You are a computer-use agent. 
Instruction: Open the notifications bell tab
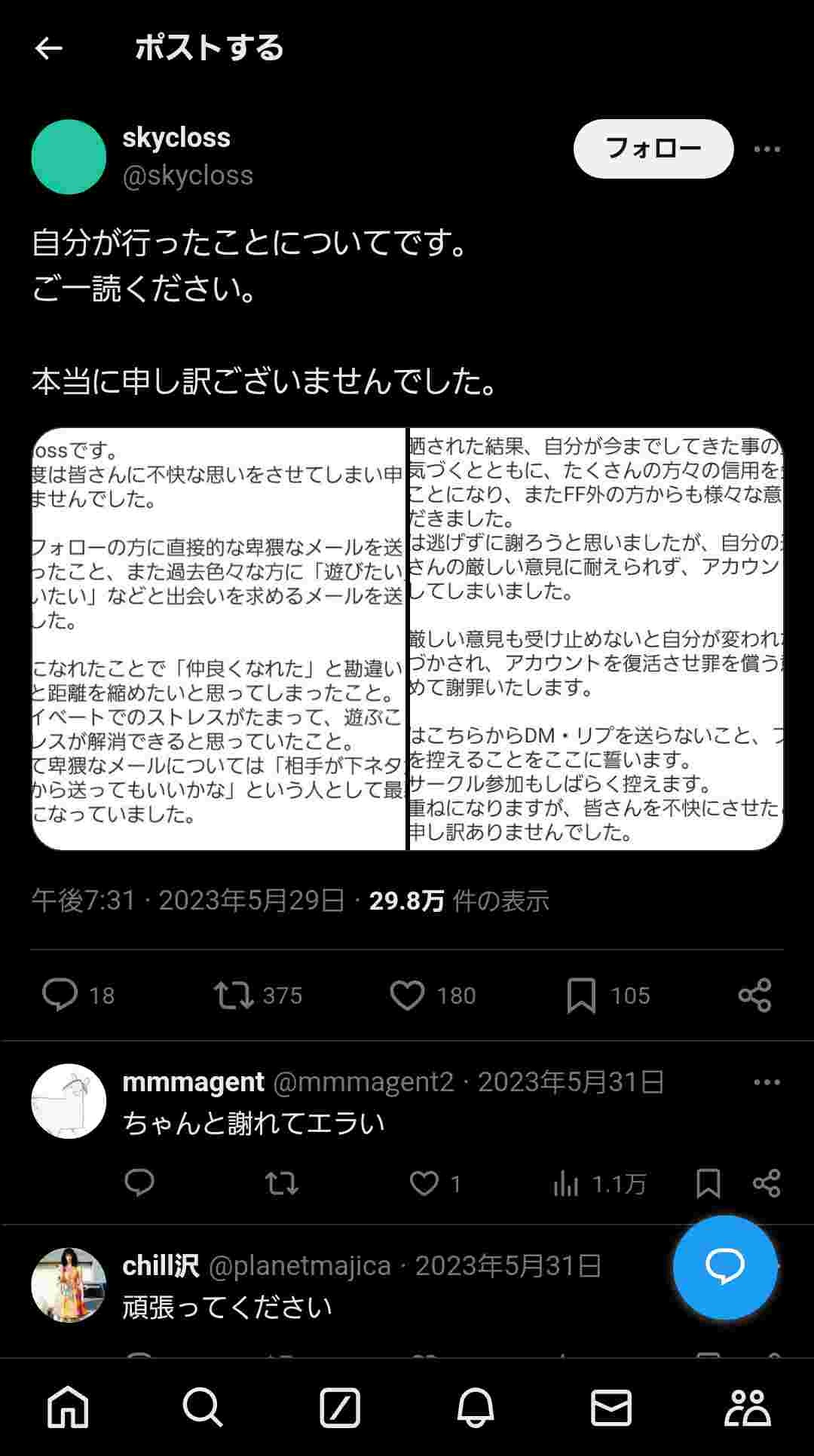point(475,1406)
